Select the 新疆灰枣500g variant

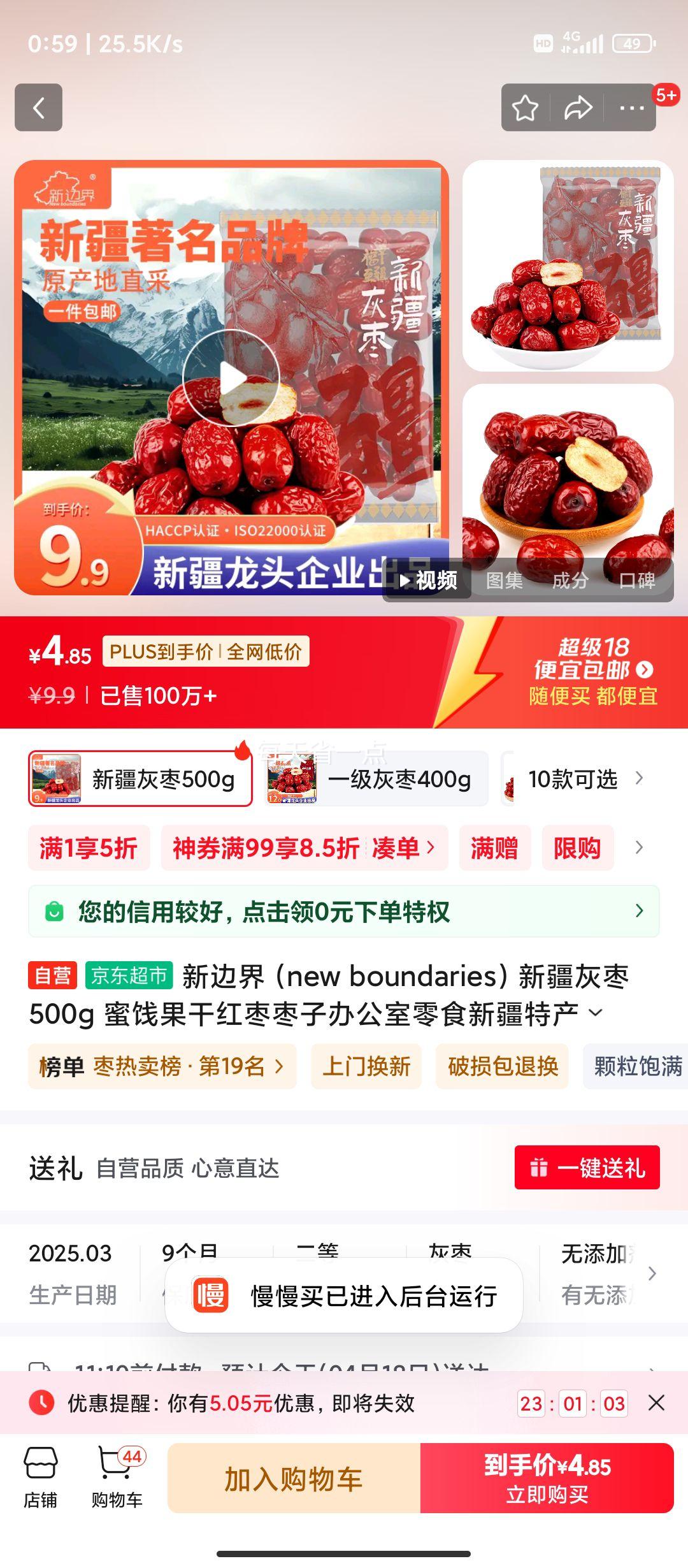click(140, 779)
